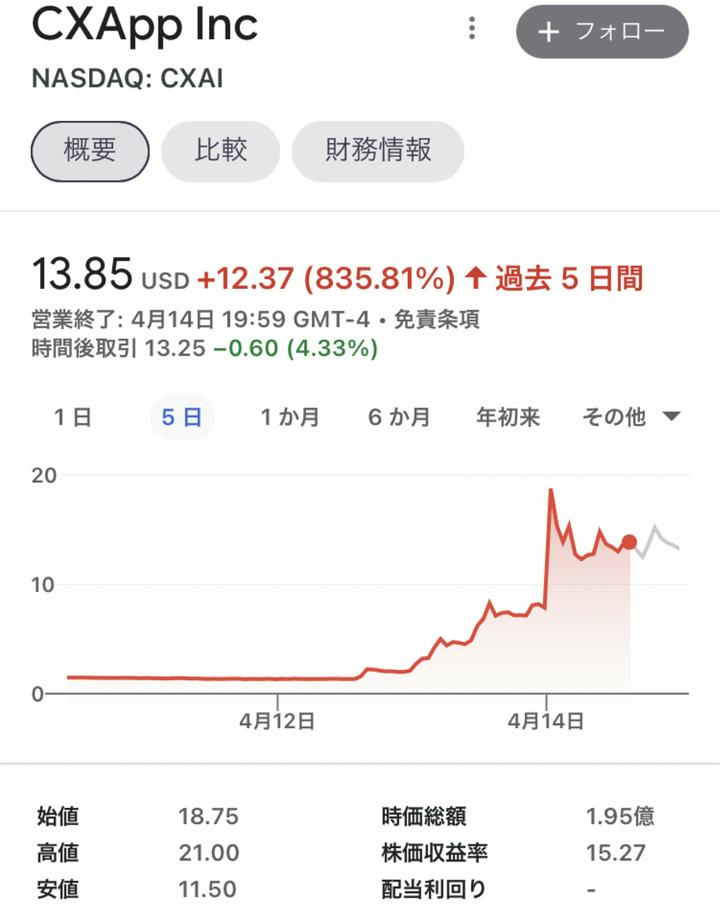Select the 1日 chart range

click(x=73, y=417)
